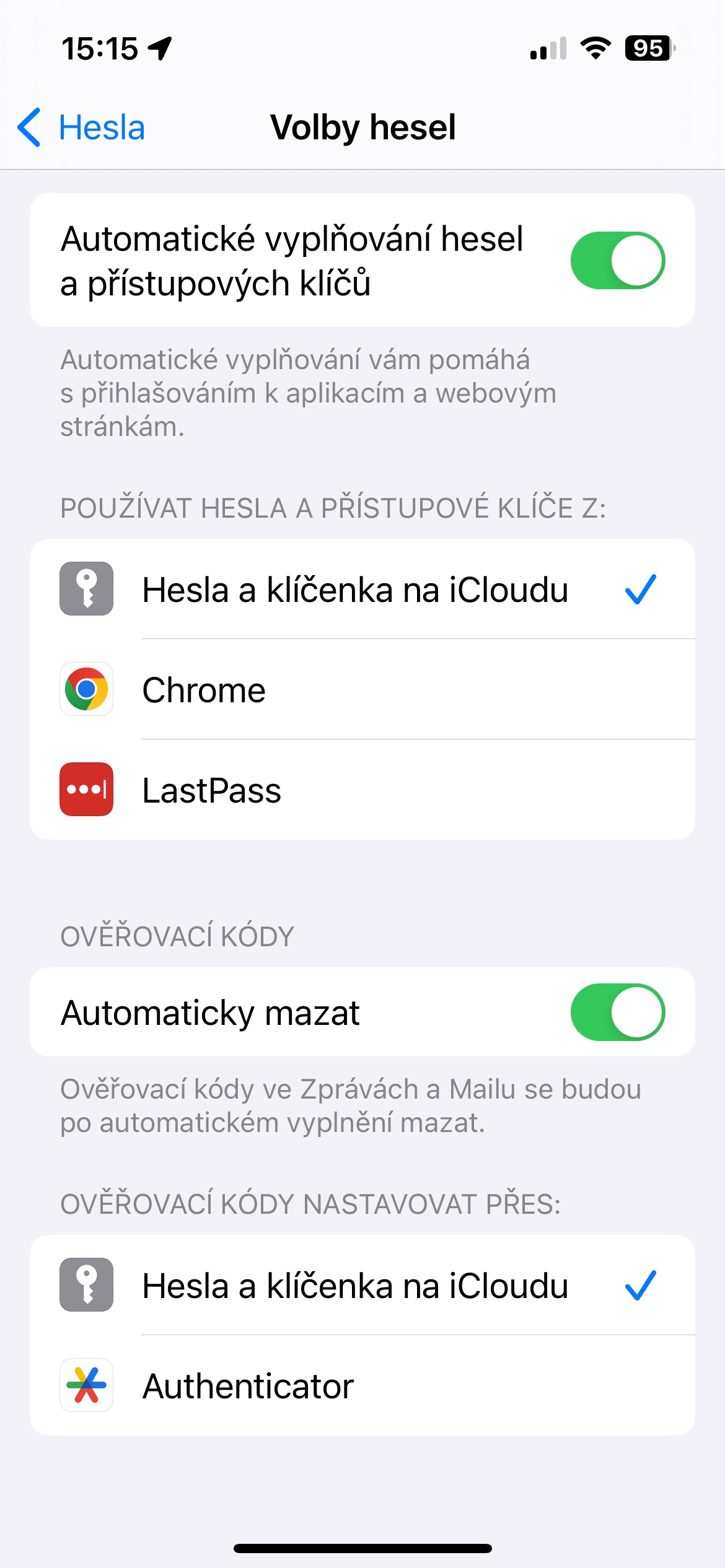Disable Automatické vyplňování hesel toggle
This screenshot has height=1568, width=725.
pyautogui.click(x=617, y=260)
